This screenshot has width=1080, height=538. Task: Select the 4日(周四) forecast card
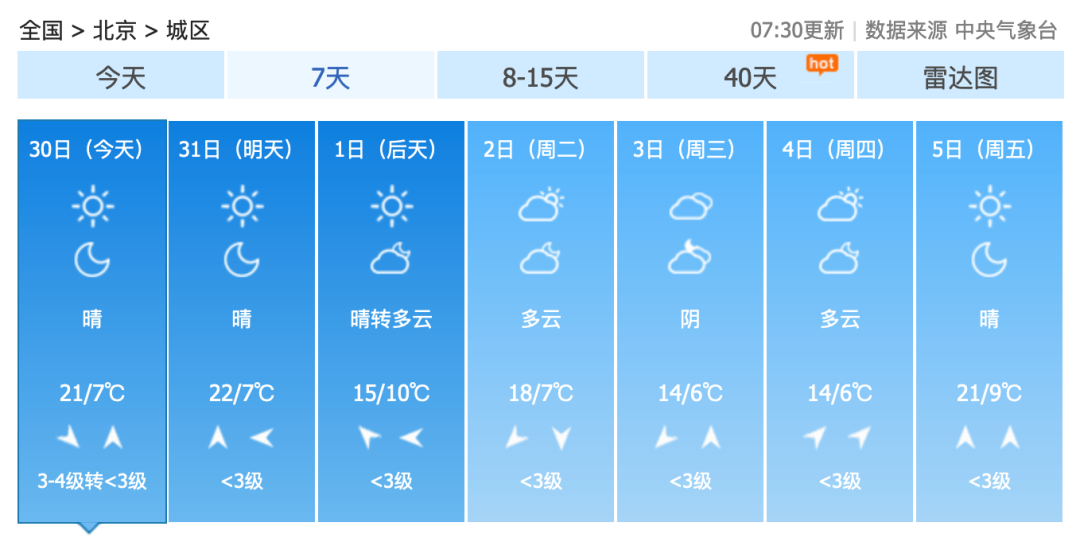tap(839, 320)
